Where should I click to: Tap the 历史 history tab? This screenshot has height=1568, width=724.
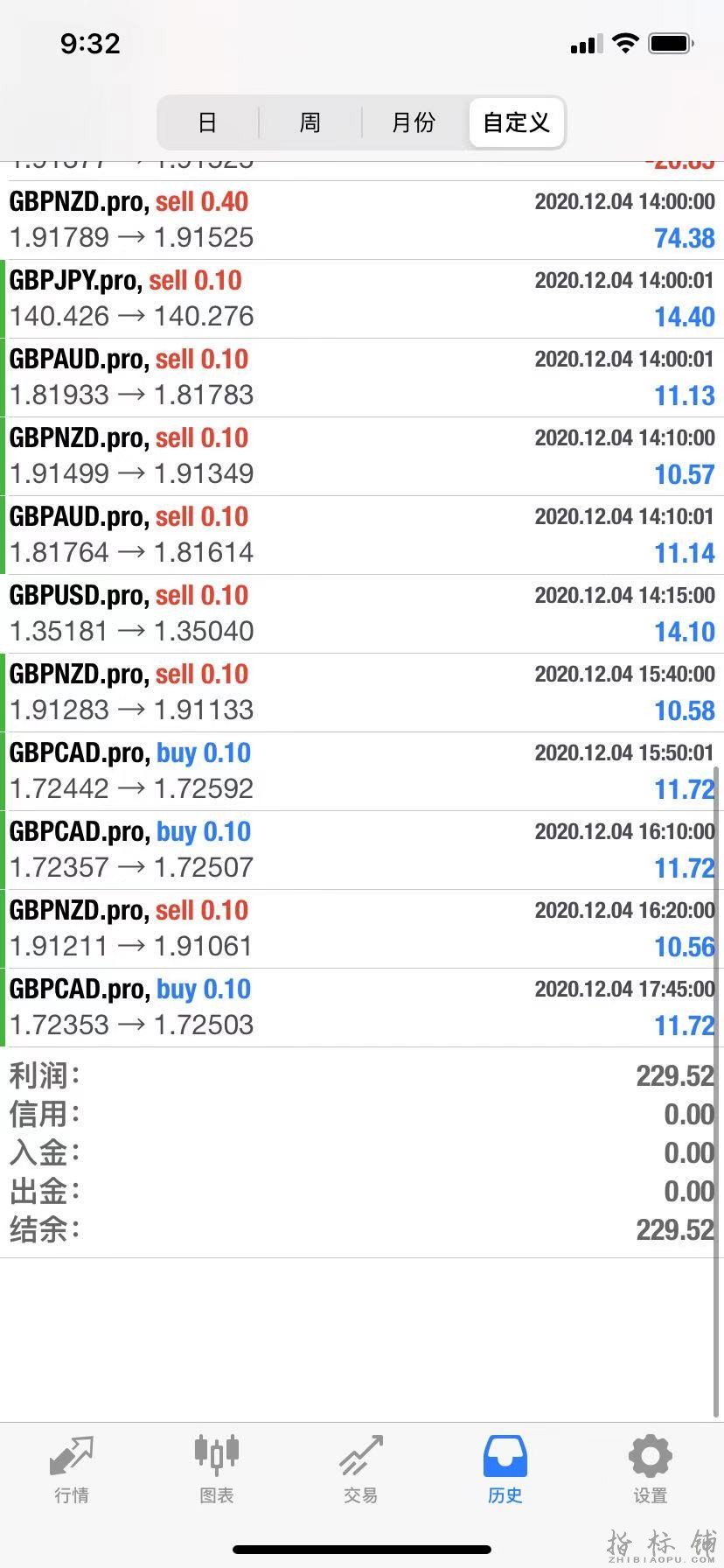coord(505,1468)
